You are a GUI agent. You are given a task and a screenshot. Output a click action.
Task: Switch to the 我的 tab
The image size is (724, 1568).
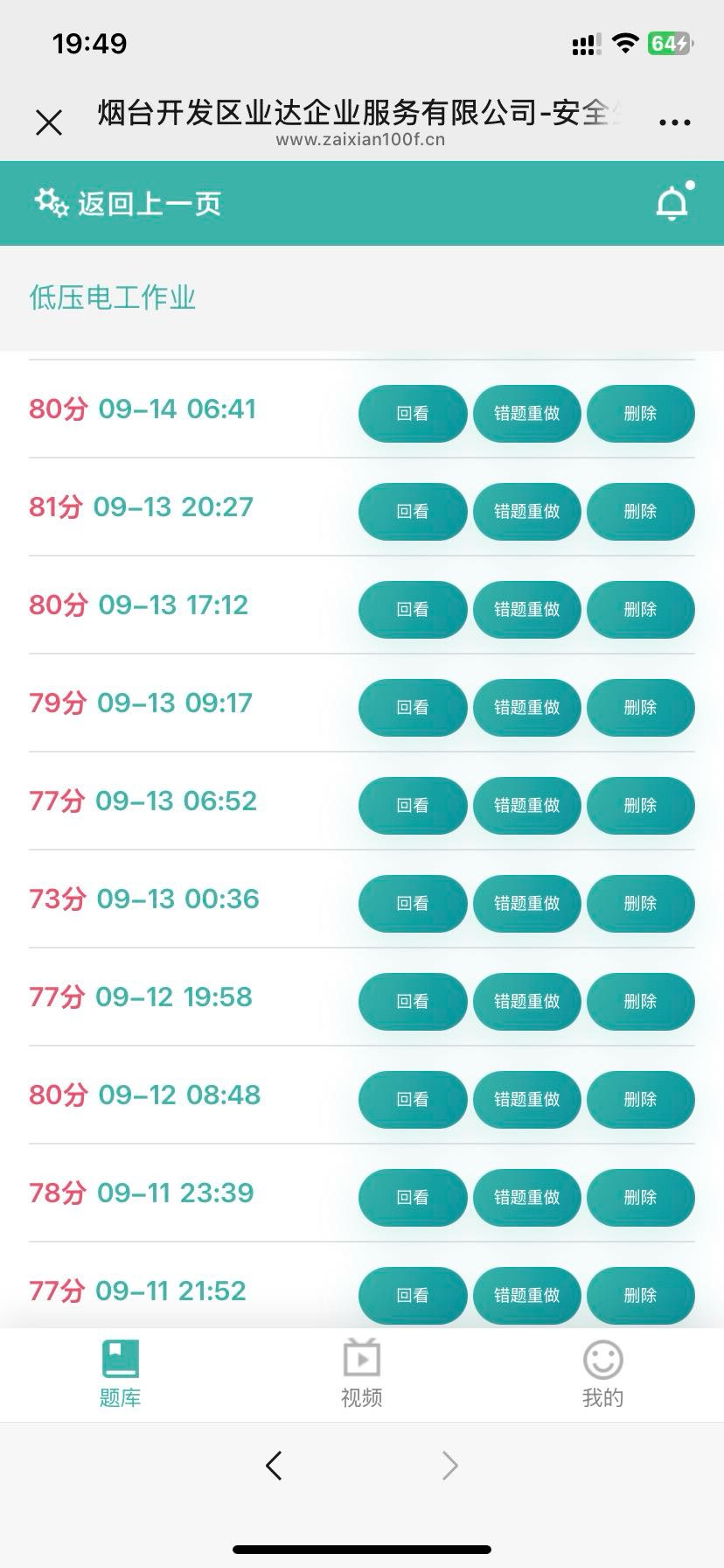pos(603,1374)
